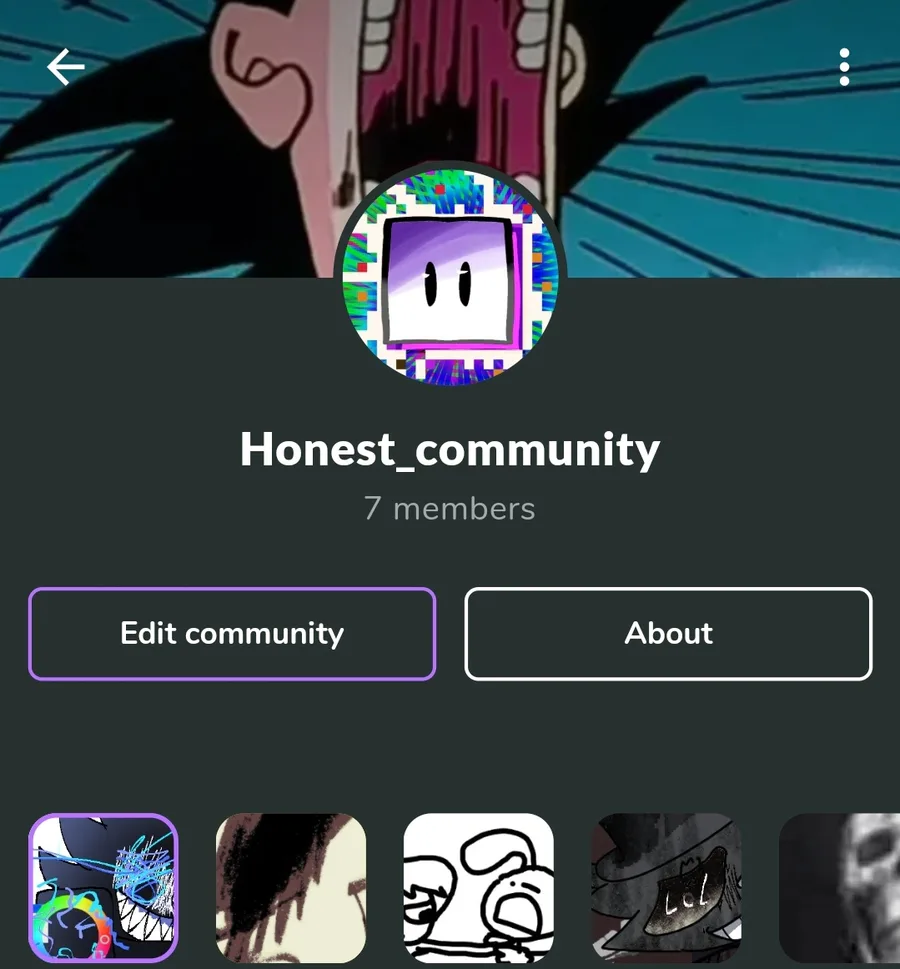Open the About section

coord(668,633)
